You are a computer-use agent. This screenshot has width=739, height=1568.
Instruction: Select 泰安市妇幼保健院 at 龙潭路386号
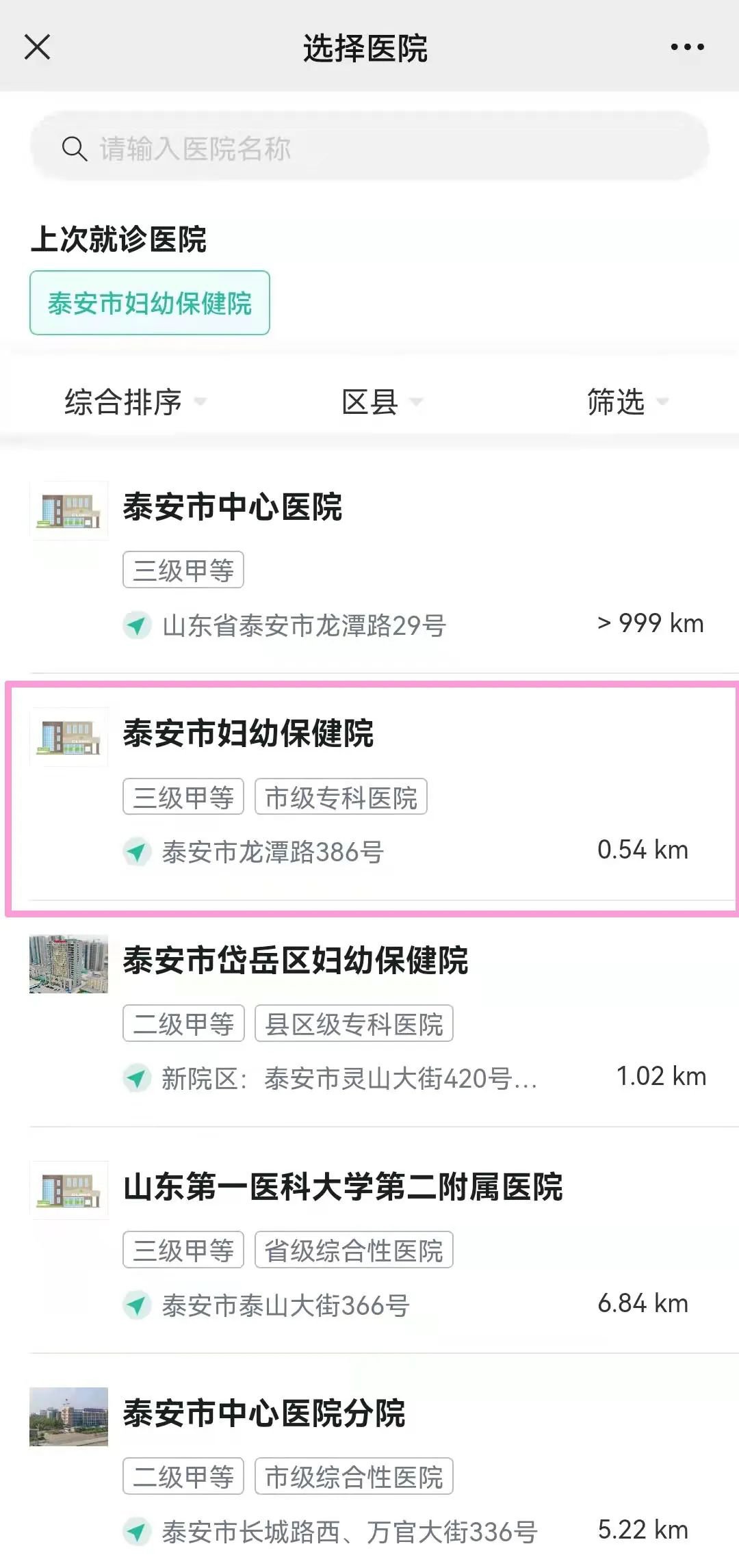(369, 794)
